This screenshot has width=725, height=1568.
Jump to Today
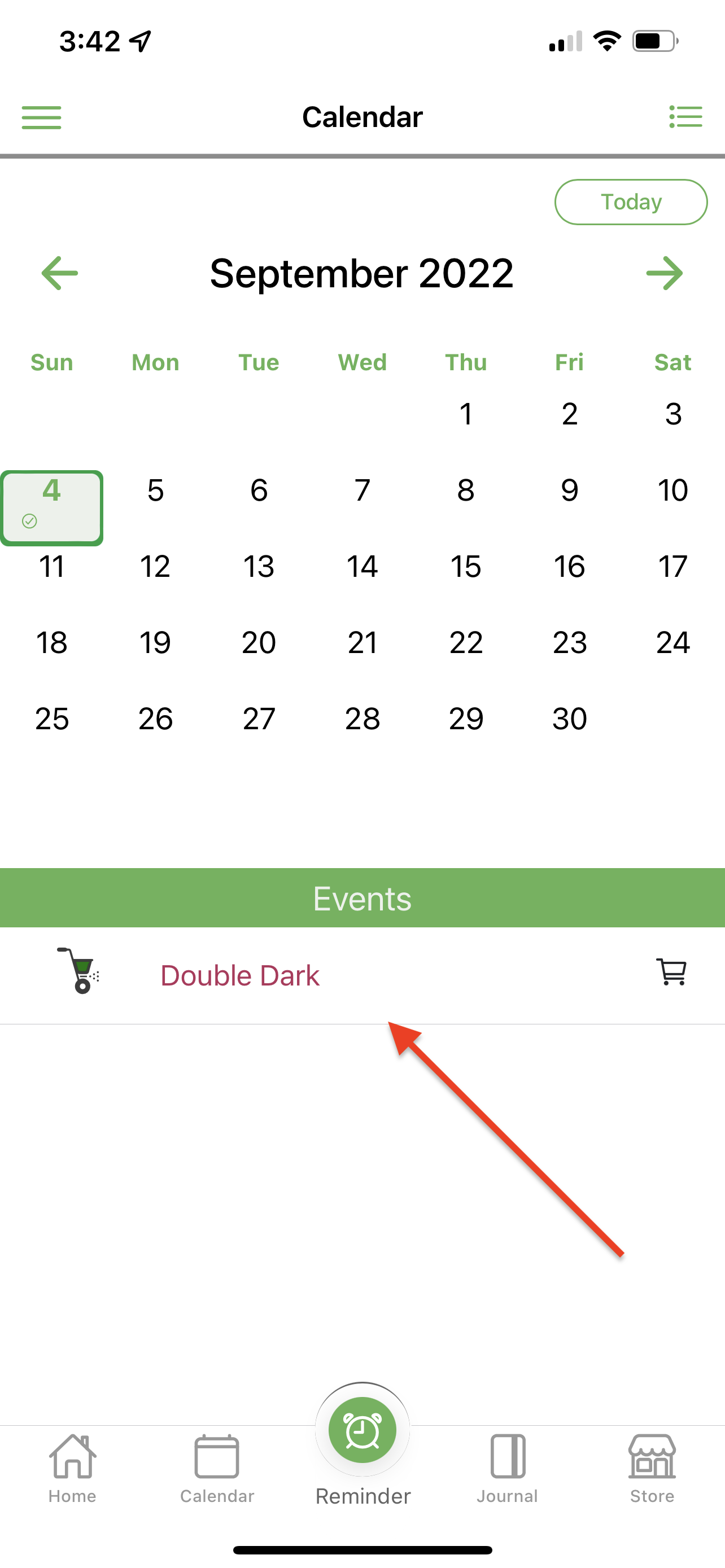point(630,202)
